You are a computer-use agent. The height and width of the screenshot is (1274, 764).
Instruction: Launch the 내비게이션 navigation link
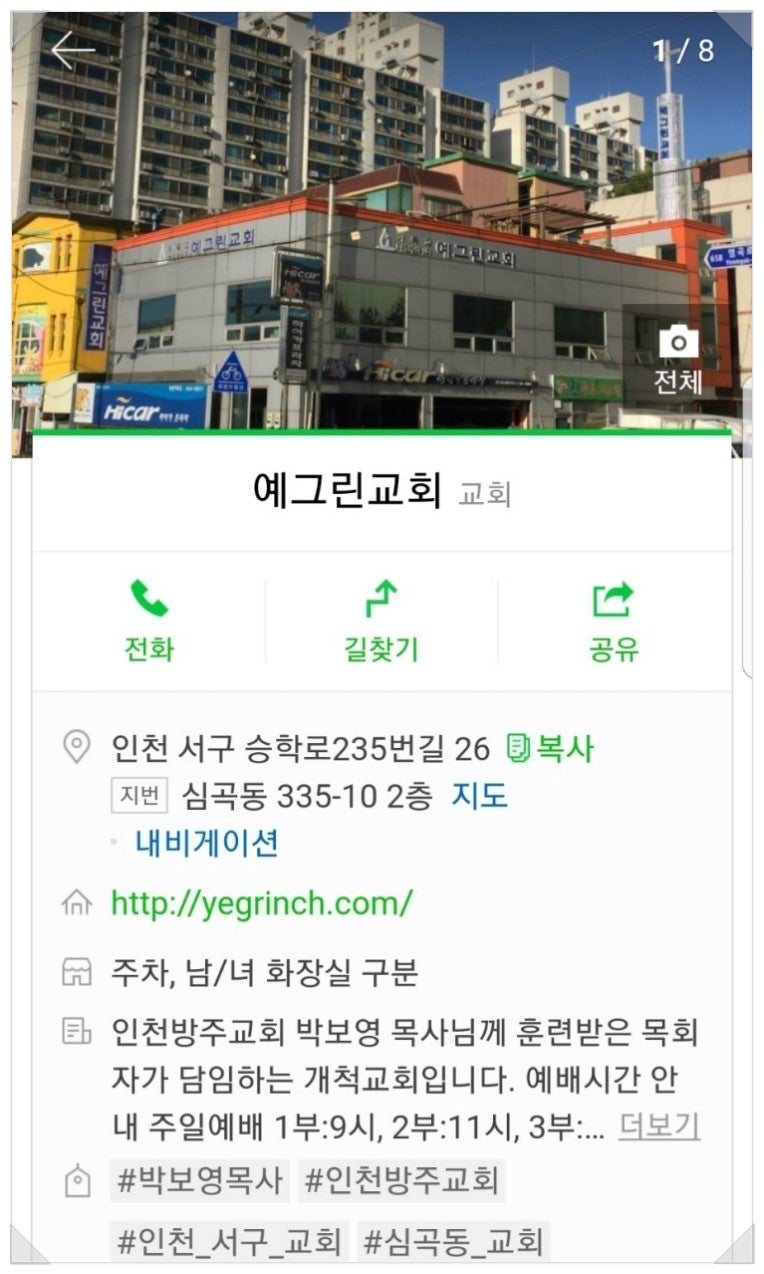point(206,844)
